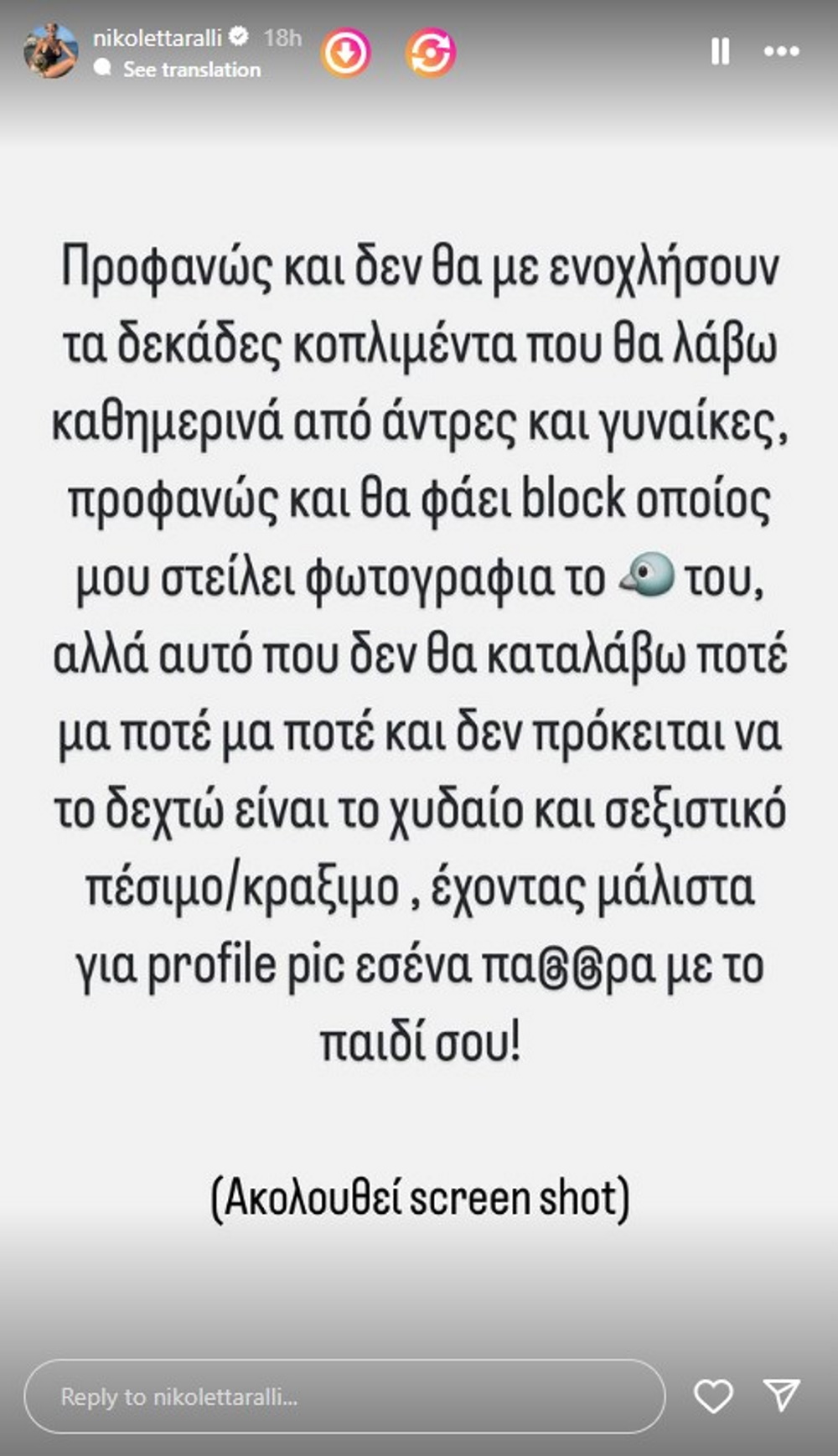
Task: Tap See translation
Action: click(x=192, y=70)
